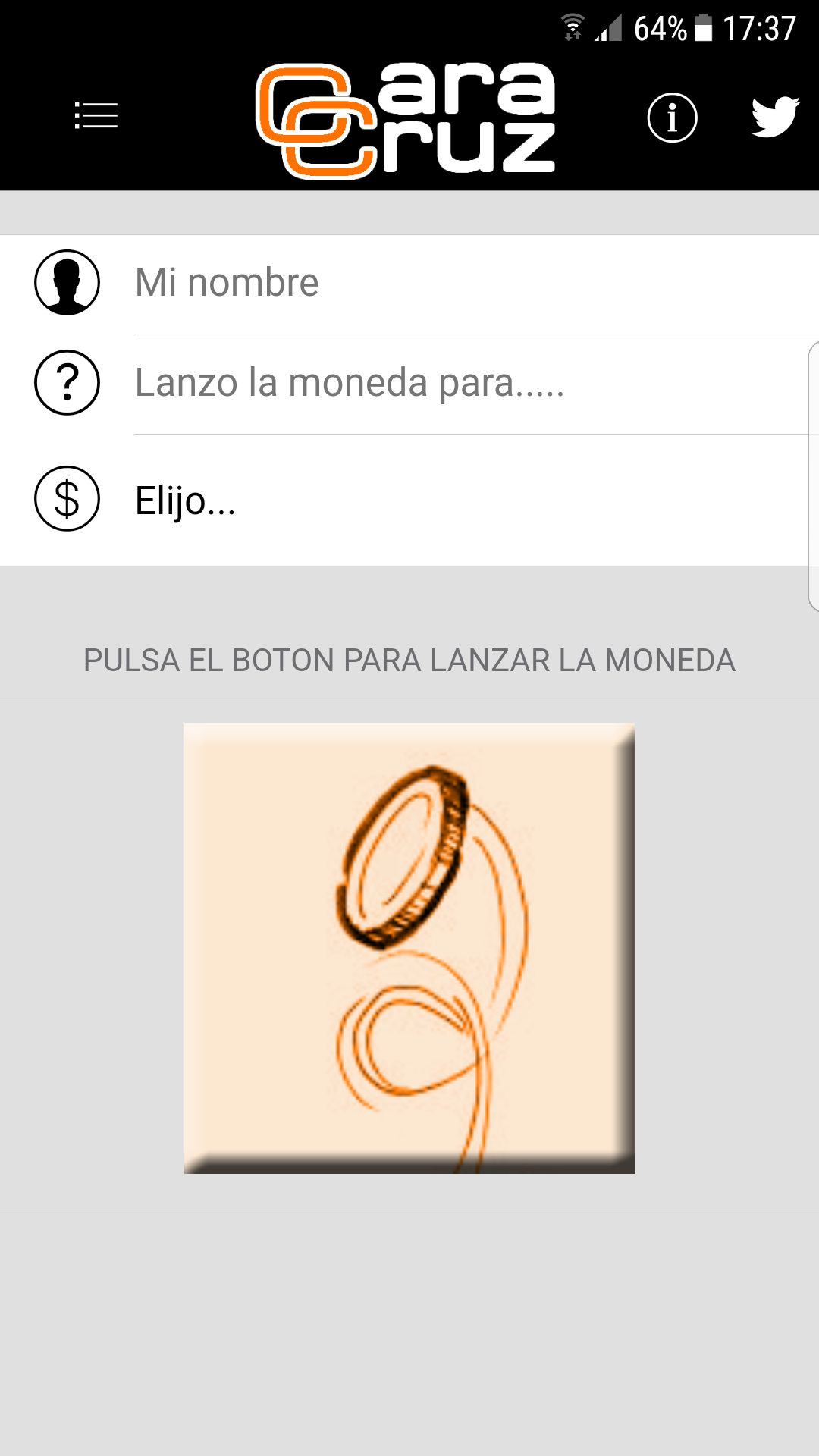Viewport: 819px width, 1456px height.
Task: Focus the "Mi nombre" field
Action: click(476, 283)
